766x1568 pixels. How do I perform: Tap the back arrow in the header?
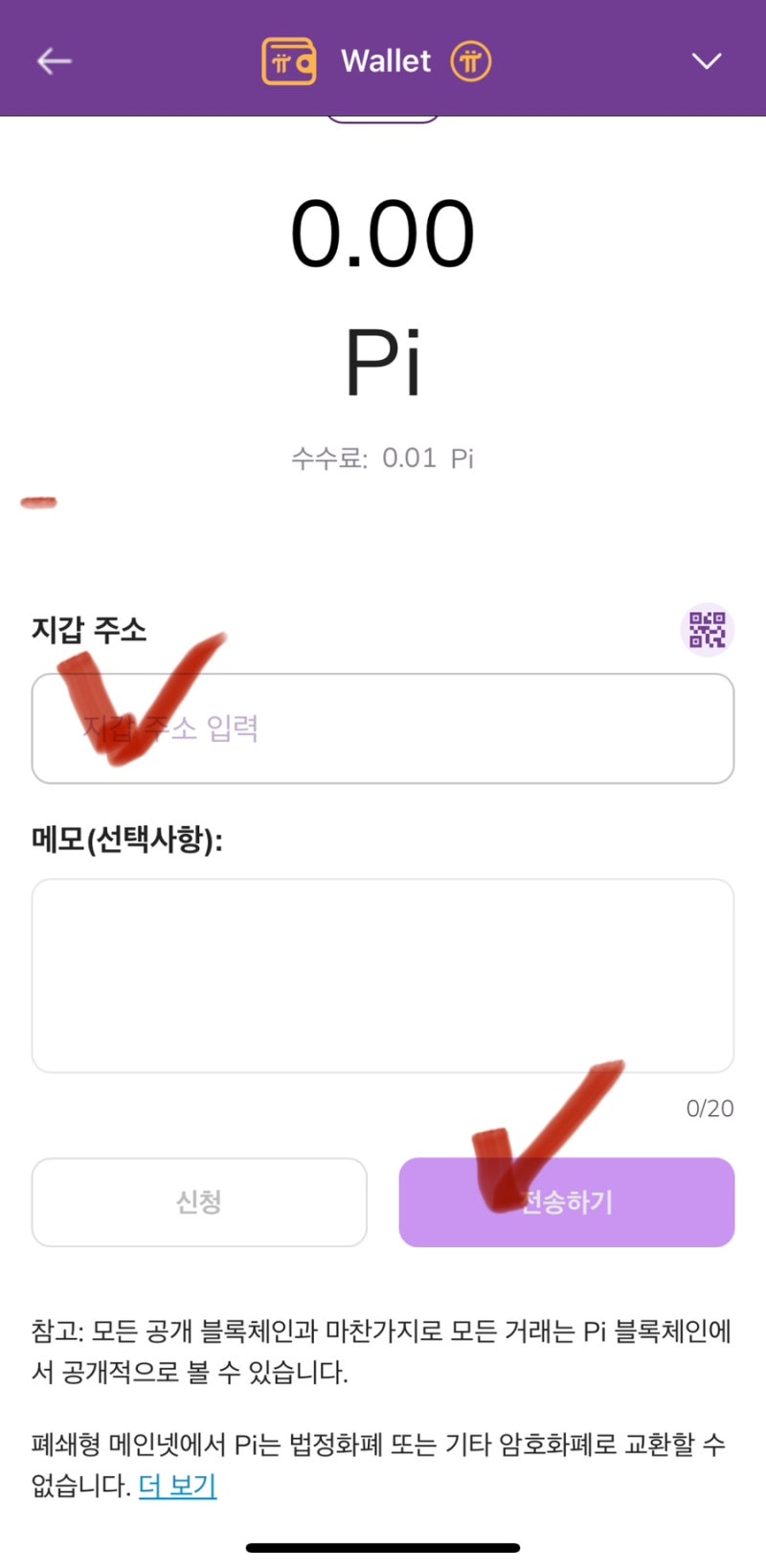pos(53,60)
